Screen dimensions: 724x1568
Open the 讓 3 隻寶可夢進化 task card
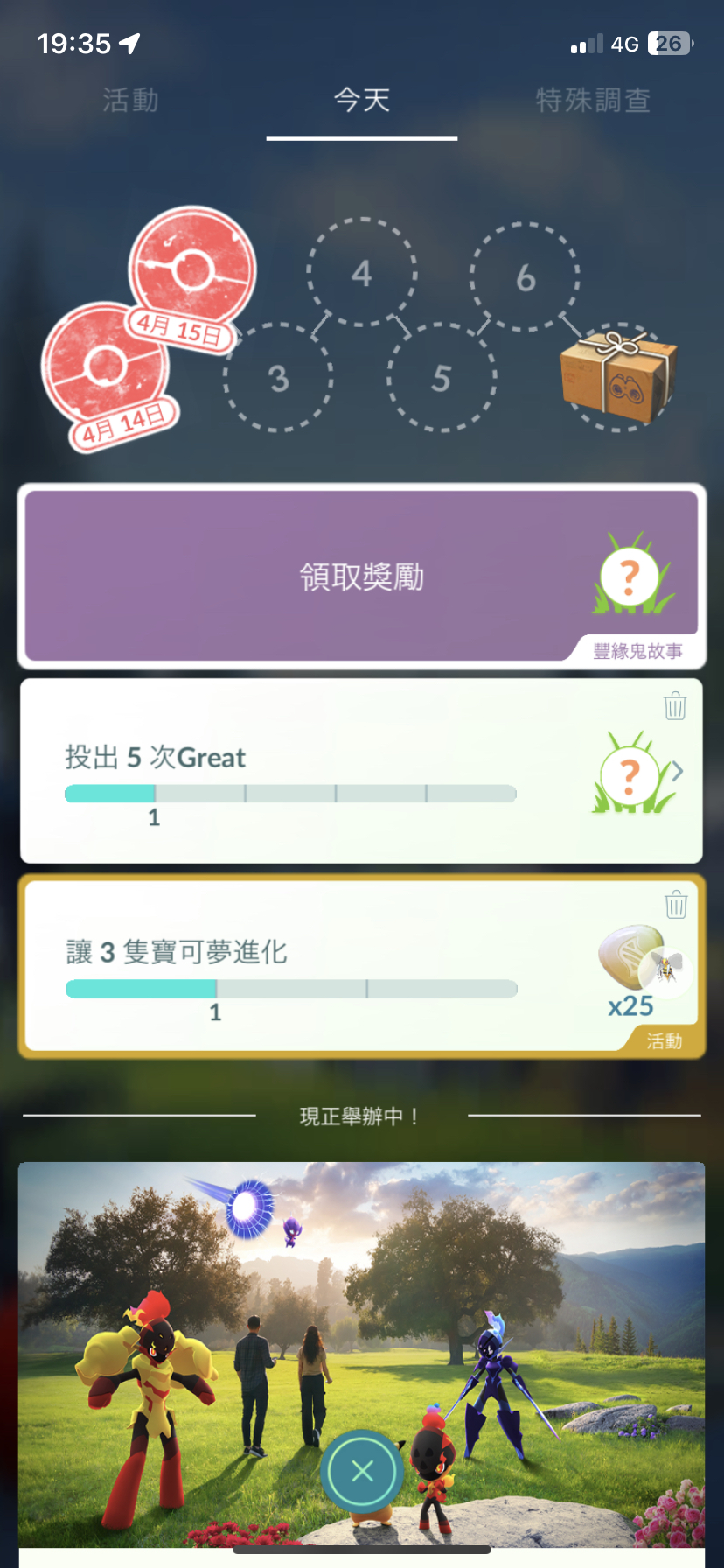pos(361,966)
